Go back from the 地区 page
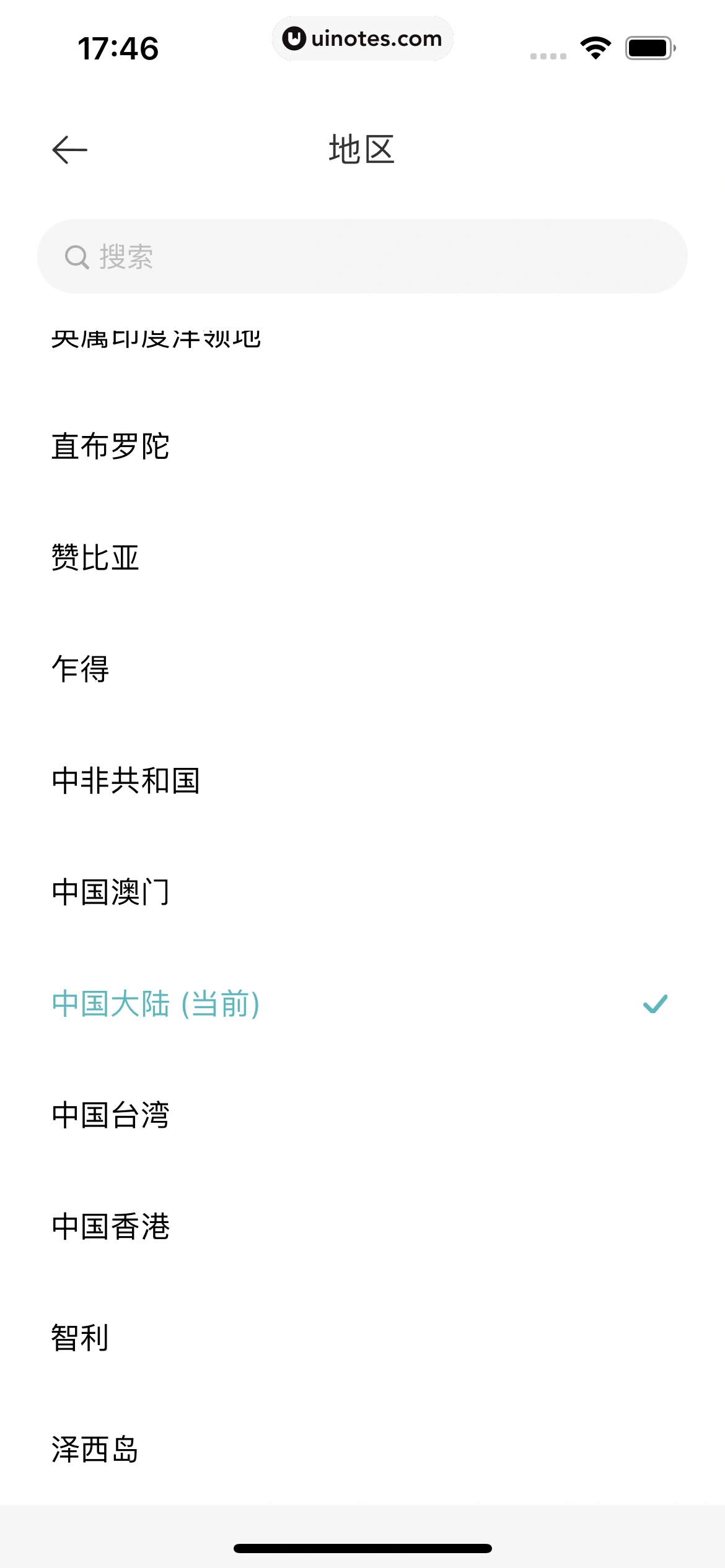This screenshot has width=725, height=1568. point(70,150)
